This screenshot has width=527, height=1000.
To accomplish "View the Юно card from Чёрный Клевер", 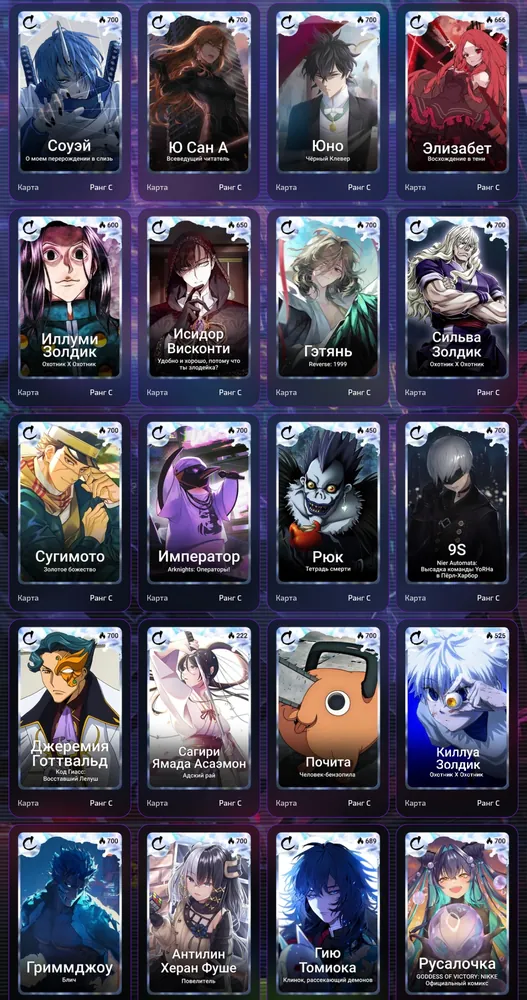I will click(x=327, y=101).
